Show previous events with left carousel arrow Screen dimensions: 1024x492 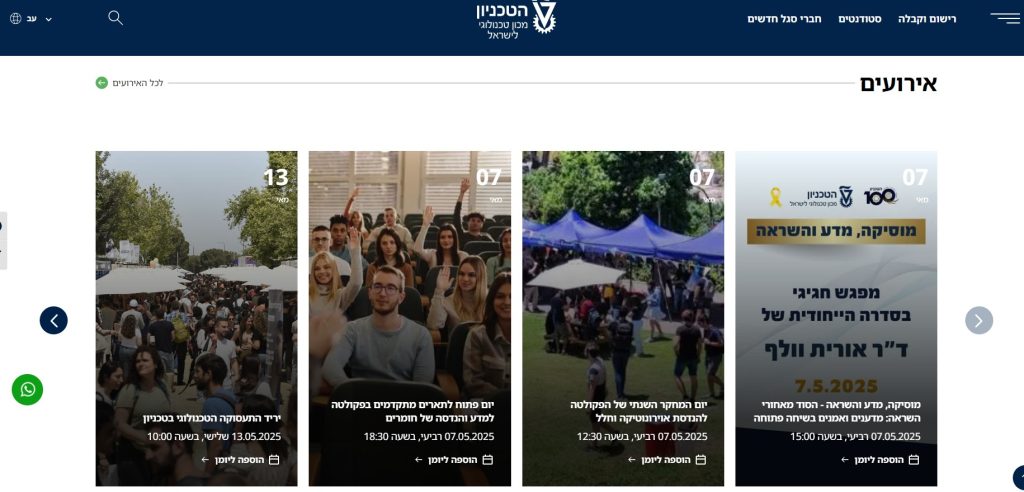pyautogui.click(x=54, y=320)
